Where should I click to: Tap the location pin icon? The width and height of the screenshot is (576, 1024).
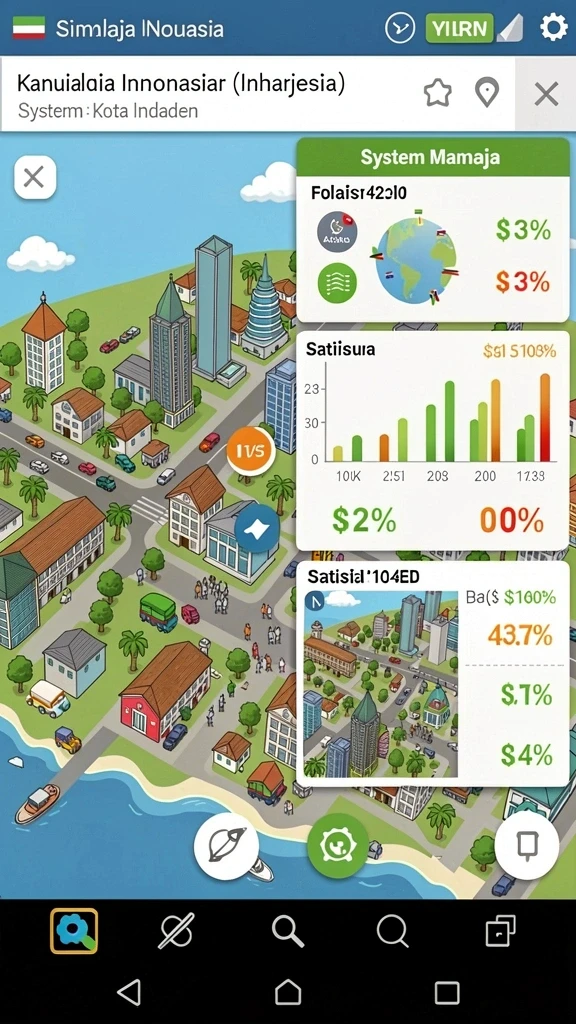487,93
